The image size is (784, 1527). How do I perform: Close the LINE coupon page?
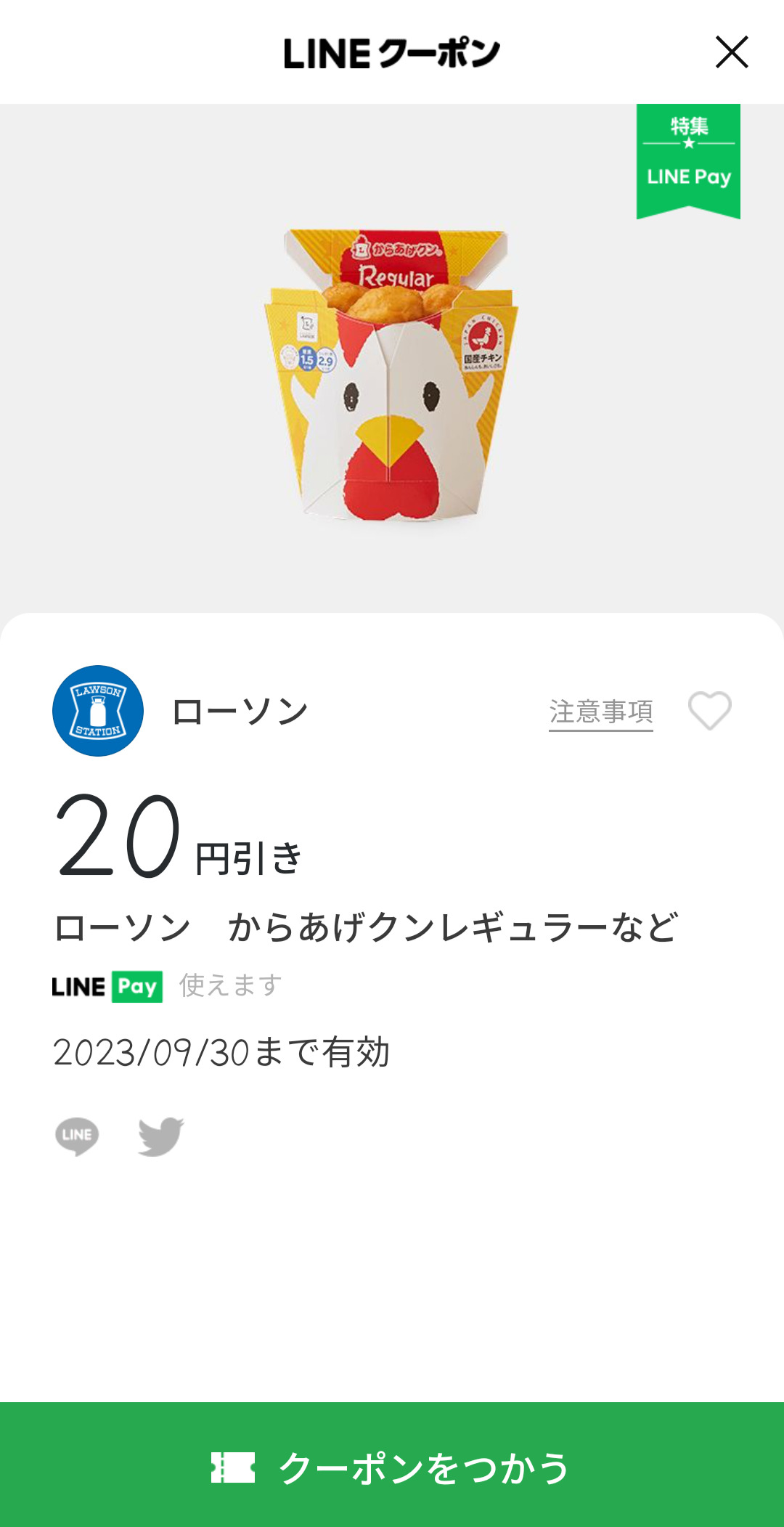click(731, 52)
